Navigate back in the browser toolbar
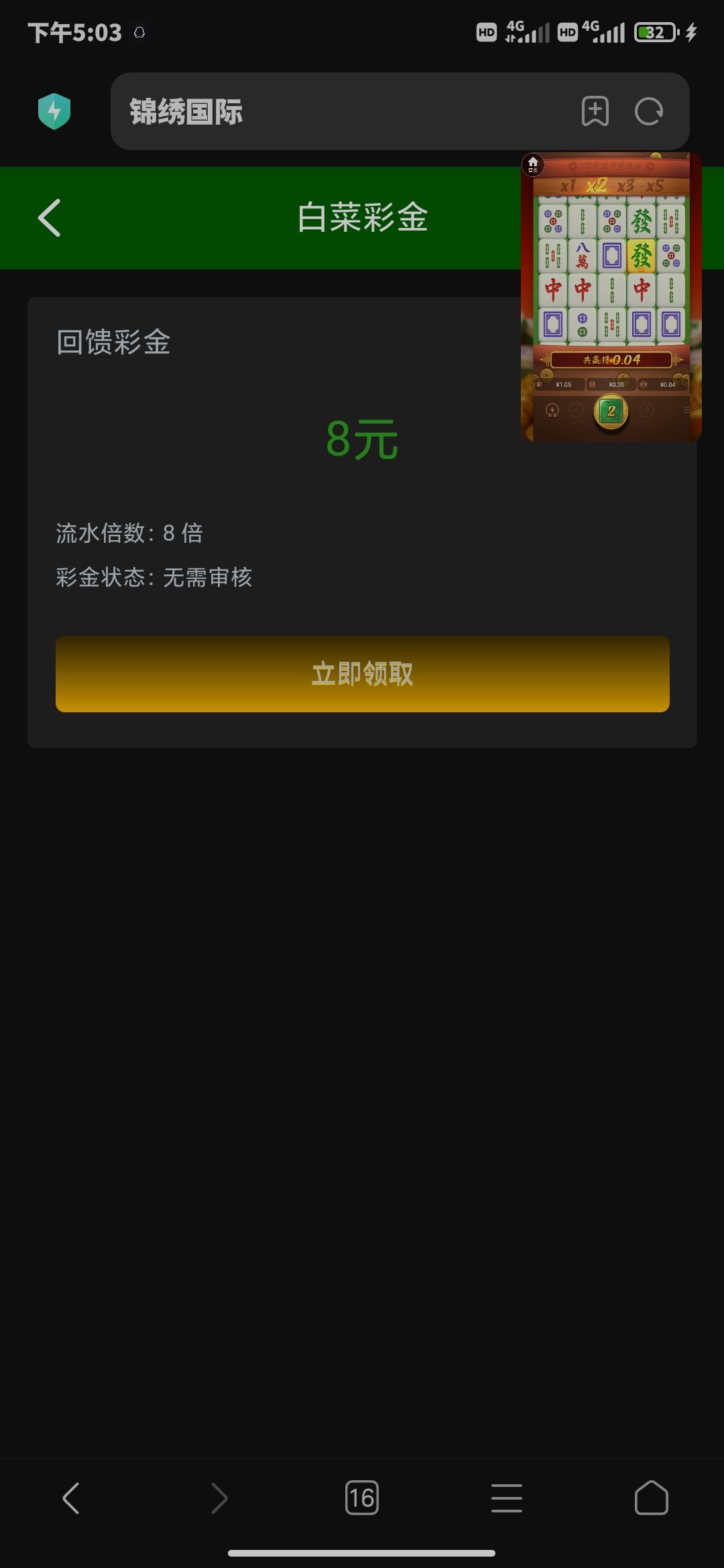Image resolution: width=724 pixels, height=1568 pixels. coord(71,1498)
